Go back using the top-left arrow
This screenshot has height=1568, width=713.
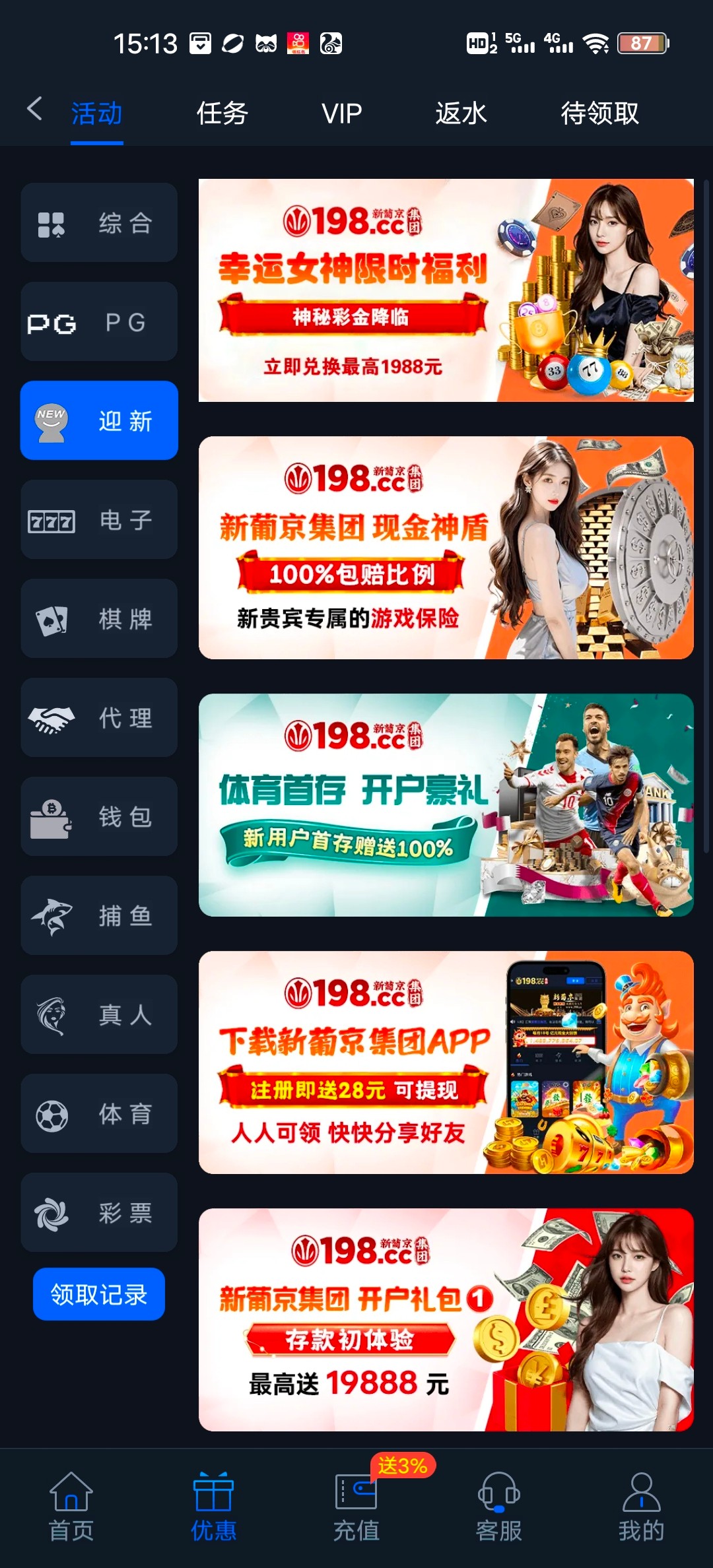click(x=35, y=110)
